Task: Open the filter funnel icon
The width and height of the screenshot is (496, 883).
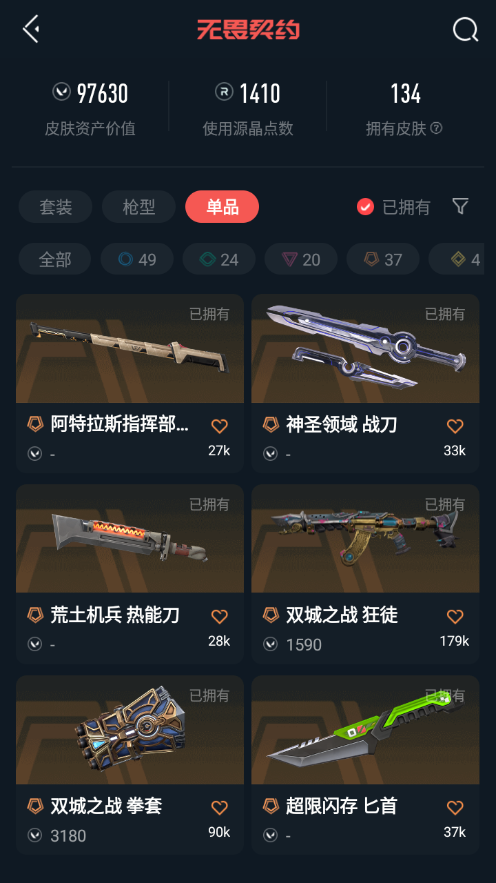Action: pos(461,206)
